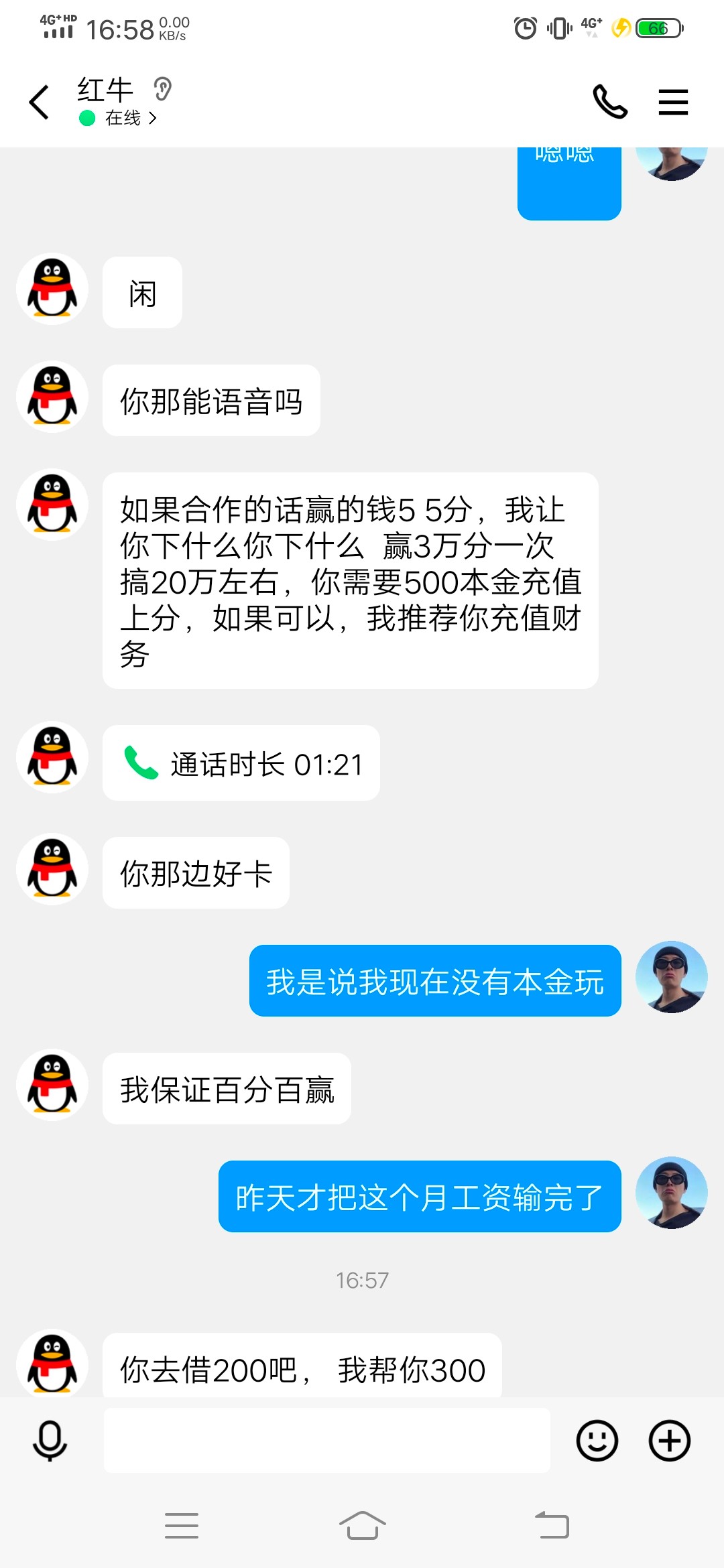This screenshot has height=1568, width=724.
Task: Open the emoji picker
Action: pos(597,1440)
